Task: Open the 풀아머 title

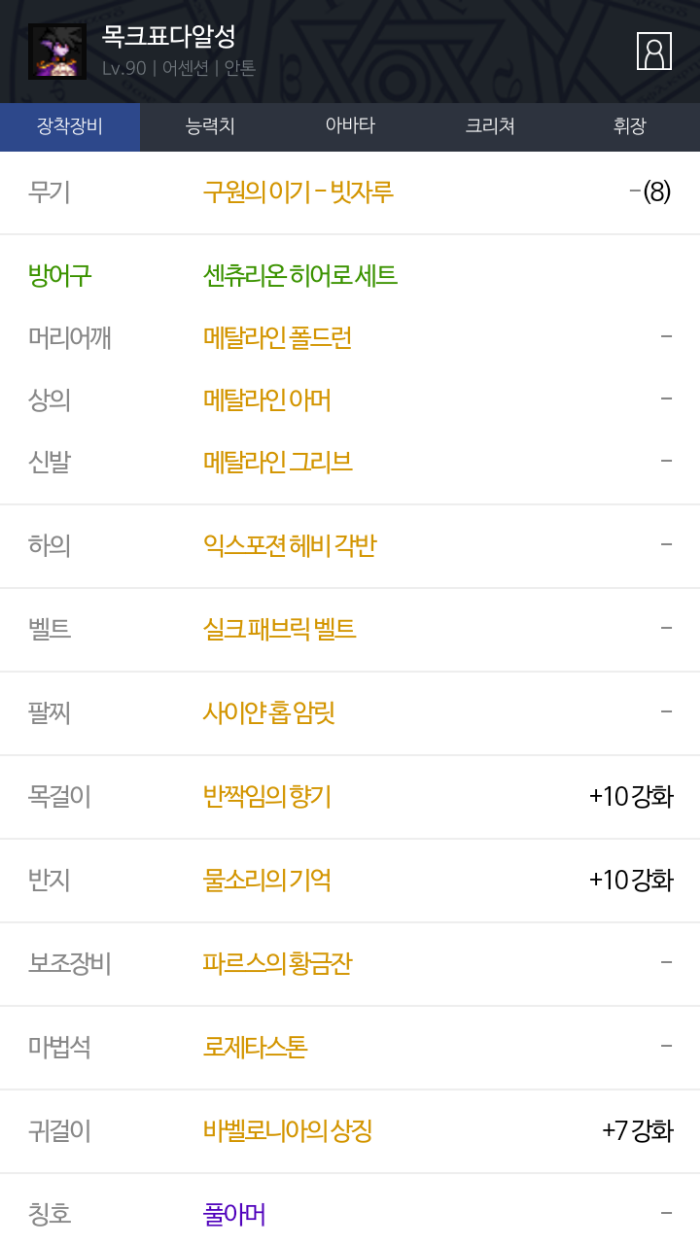Action: click(x=234, y=1215)
